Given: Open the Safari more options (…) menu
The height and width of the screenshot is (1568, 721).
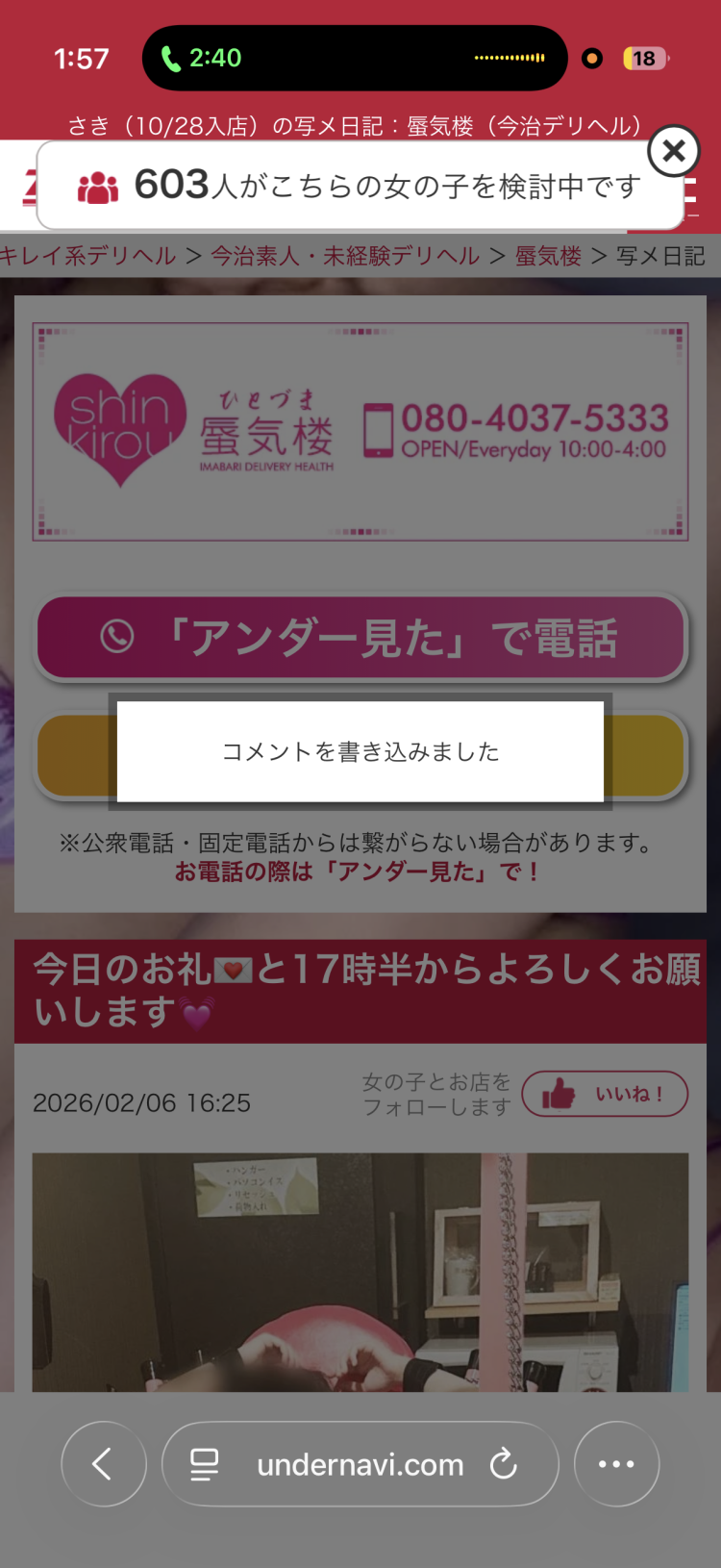Looking at the screenshot, I should point(616,1465).
